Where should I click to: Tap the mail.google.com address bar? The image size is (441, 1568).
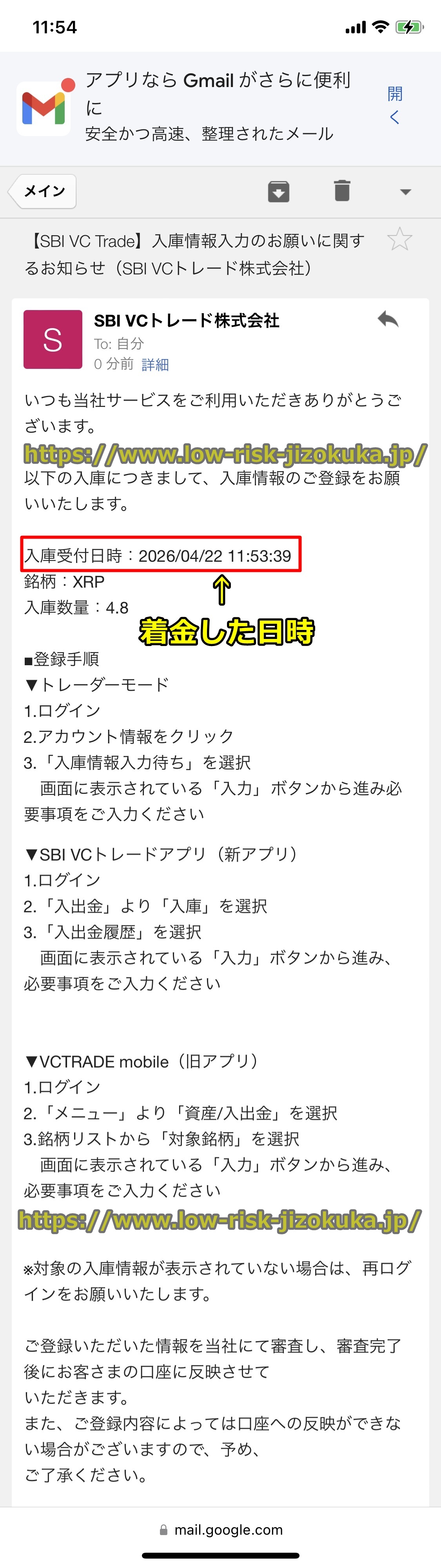point(222,1530)
